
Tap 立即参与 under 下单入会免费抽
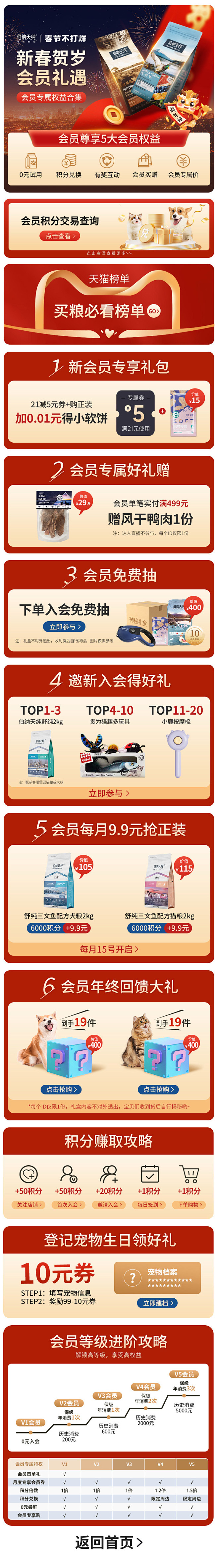[63, 626]
